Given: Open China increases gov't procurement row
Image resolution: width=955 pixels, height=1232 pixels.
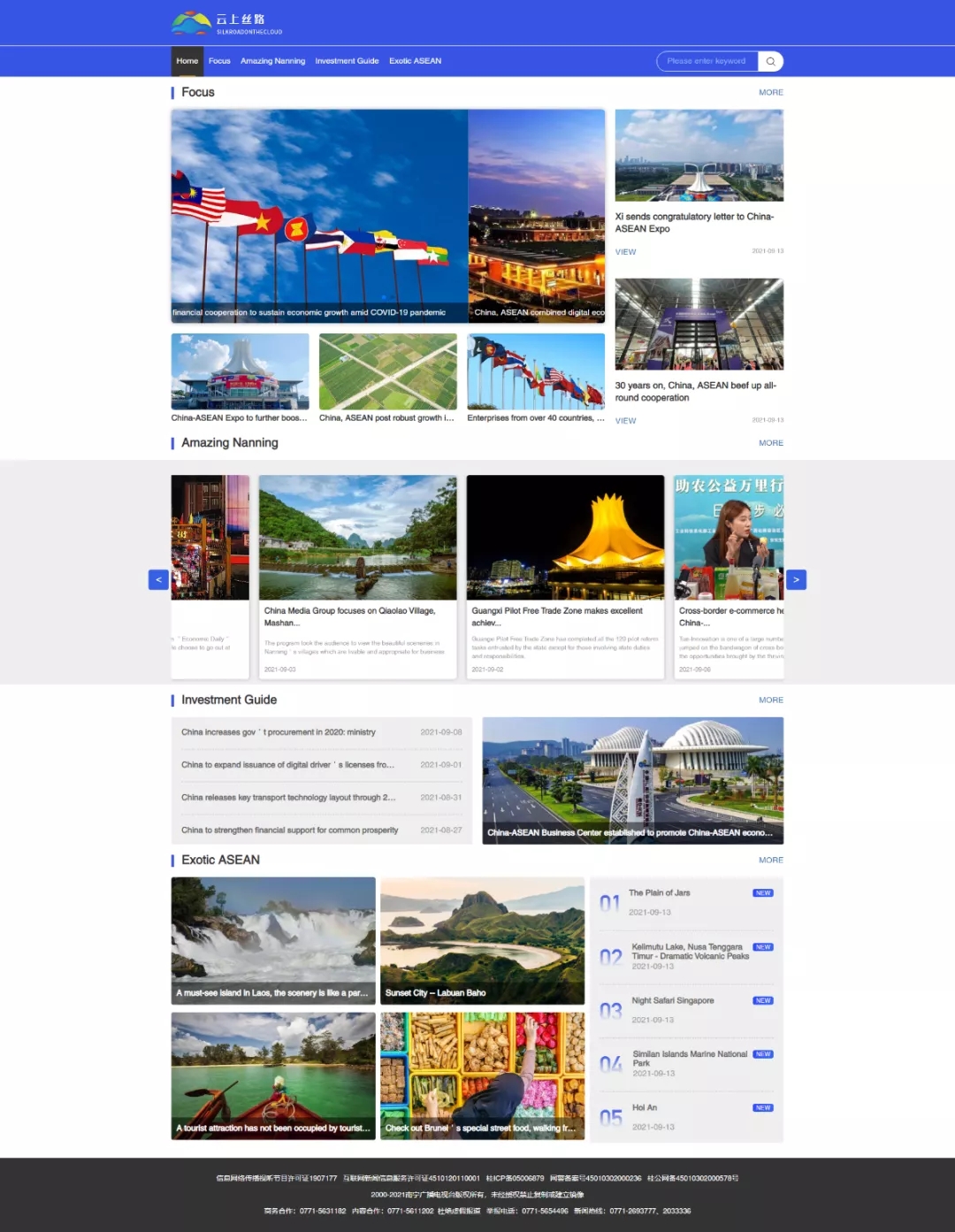Looking at the screenshot, I should coord(279,732).
